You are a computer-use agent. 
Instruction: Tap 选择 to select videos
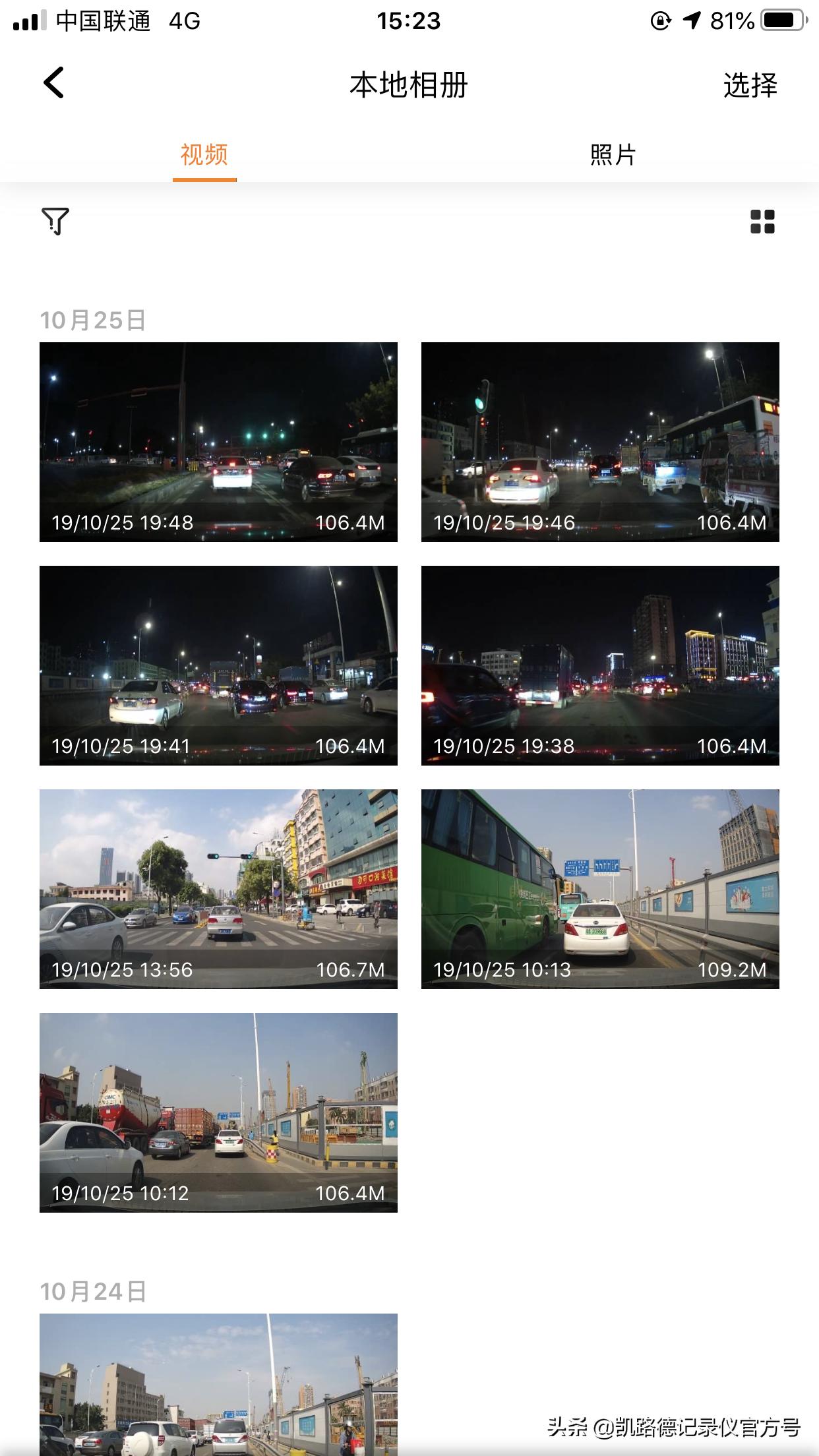750,85
